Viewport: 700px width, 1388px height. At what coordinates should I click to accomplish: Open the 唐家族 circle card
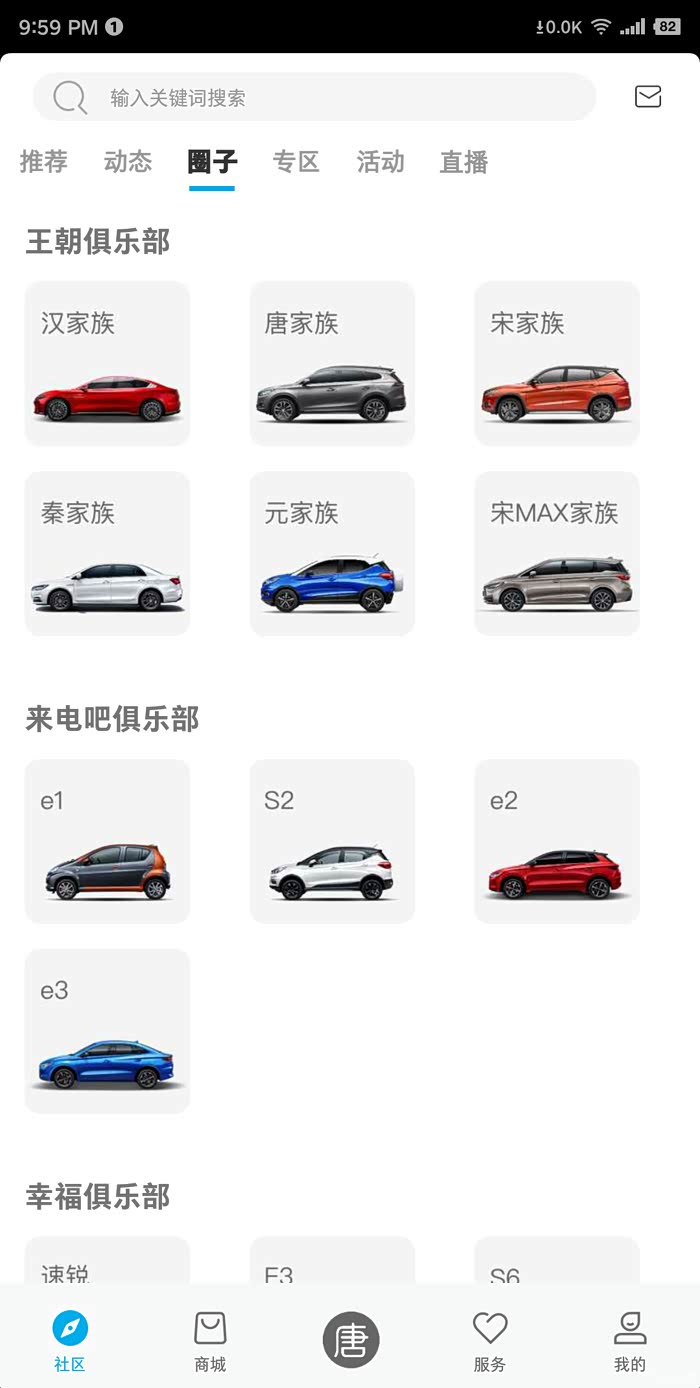(332, 364)
